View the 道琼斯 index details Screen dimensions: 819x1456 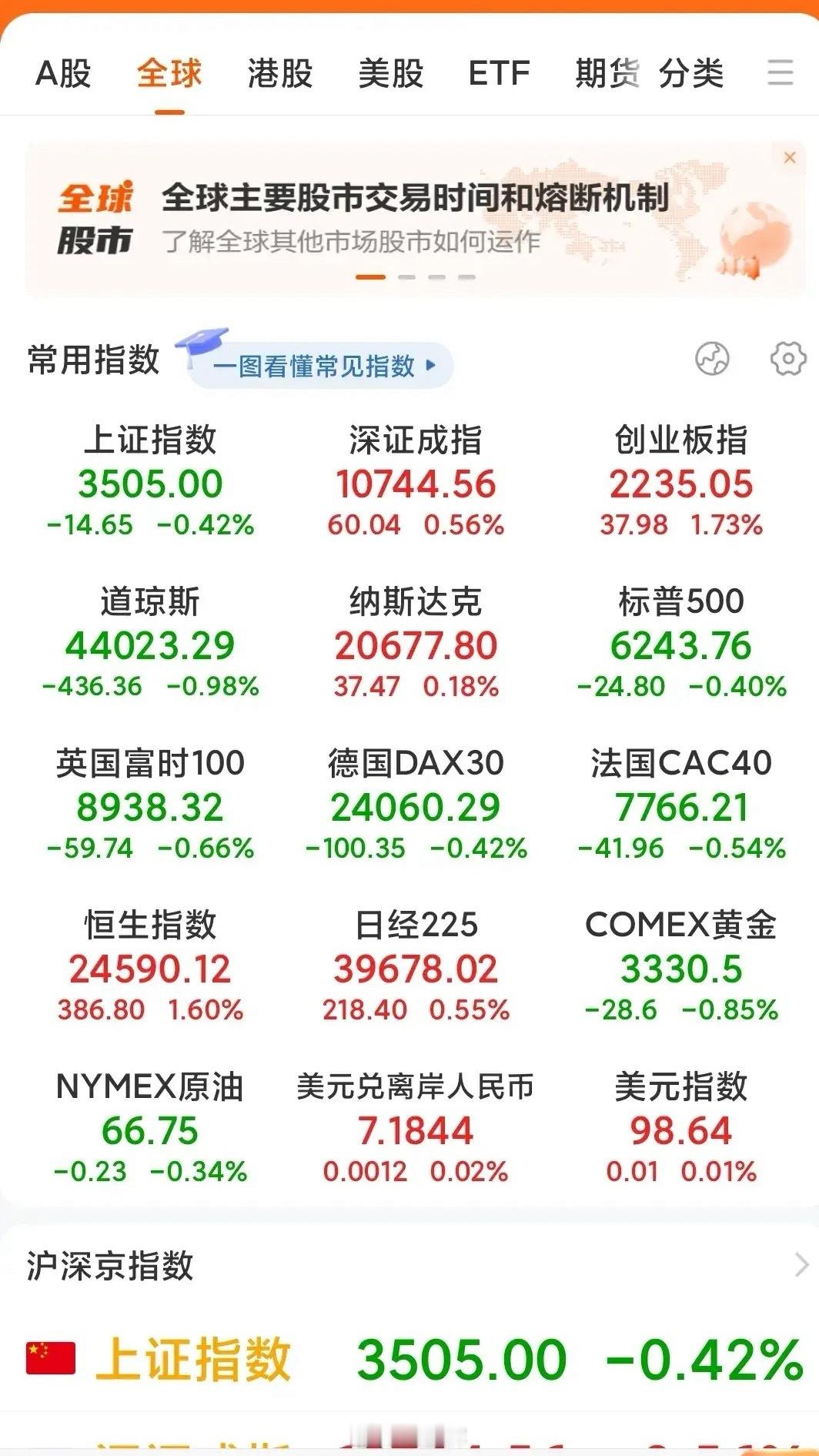[150, 642]
